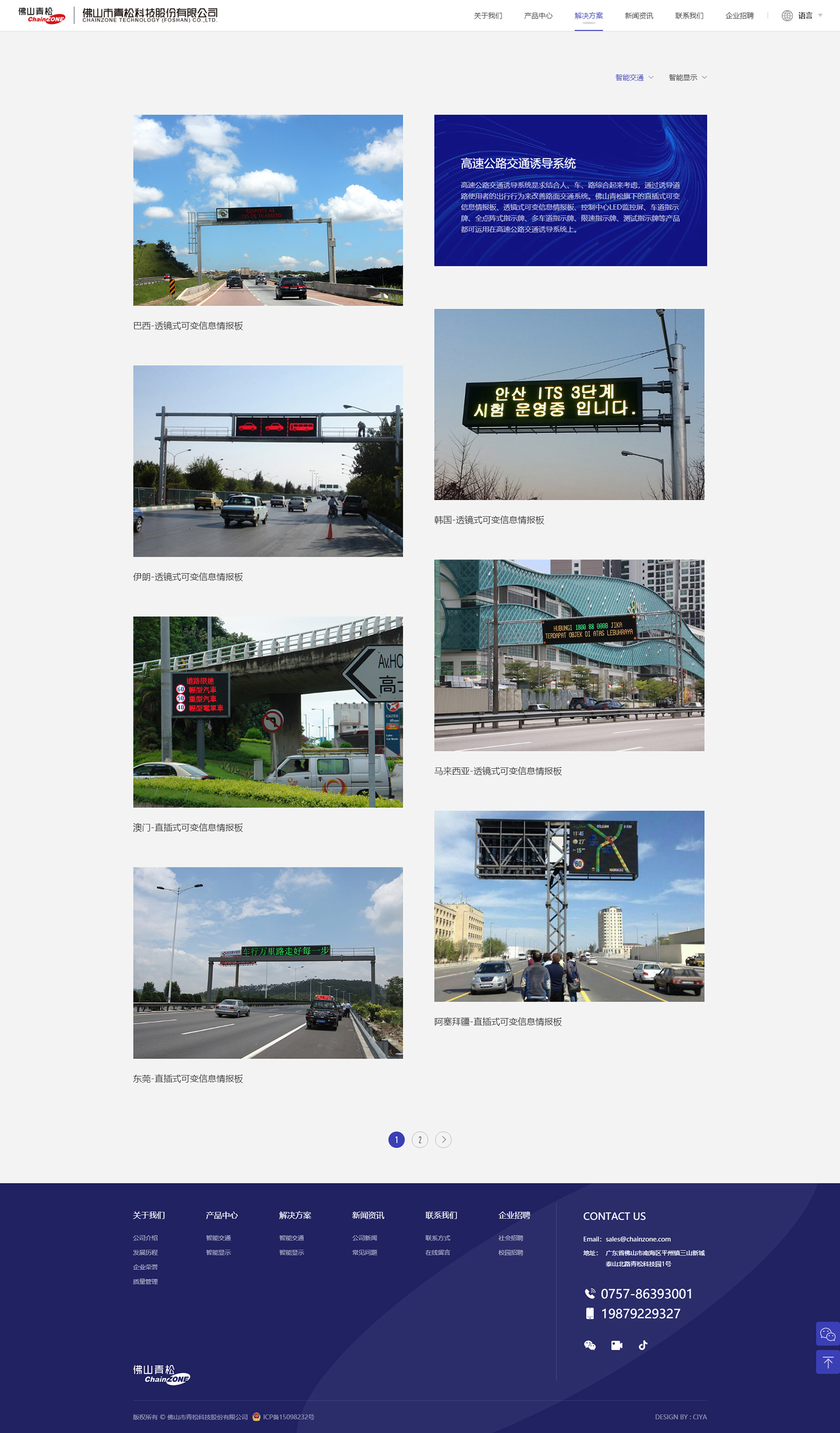The height and width of the screenshot is (1433, 840).
Task: Open the footer 公司介绍 link
Action: tap(145, 1238)
